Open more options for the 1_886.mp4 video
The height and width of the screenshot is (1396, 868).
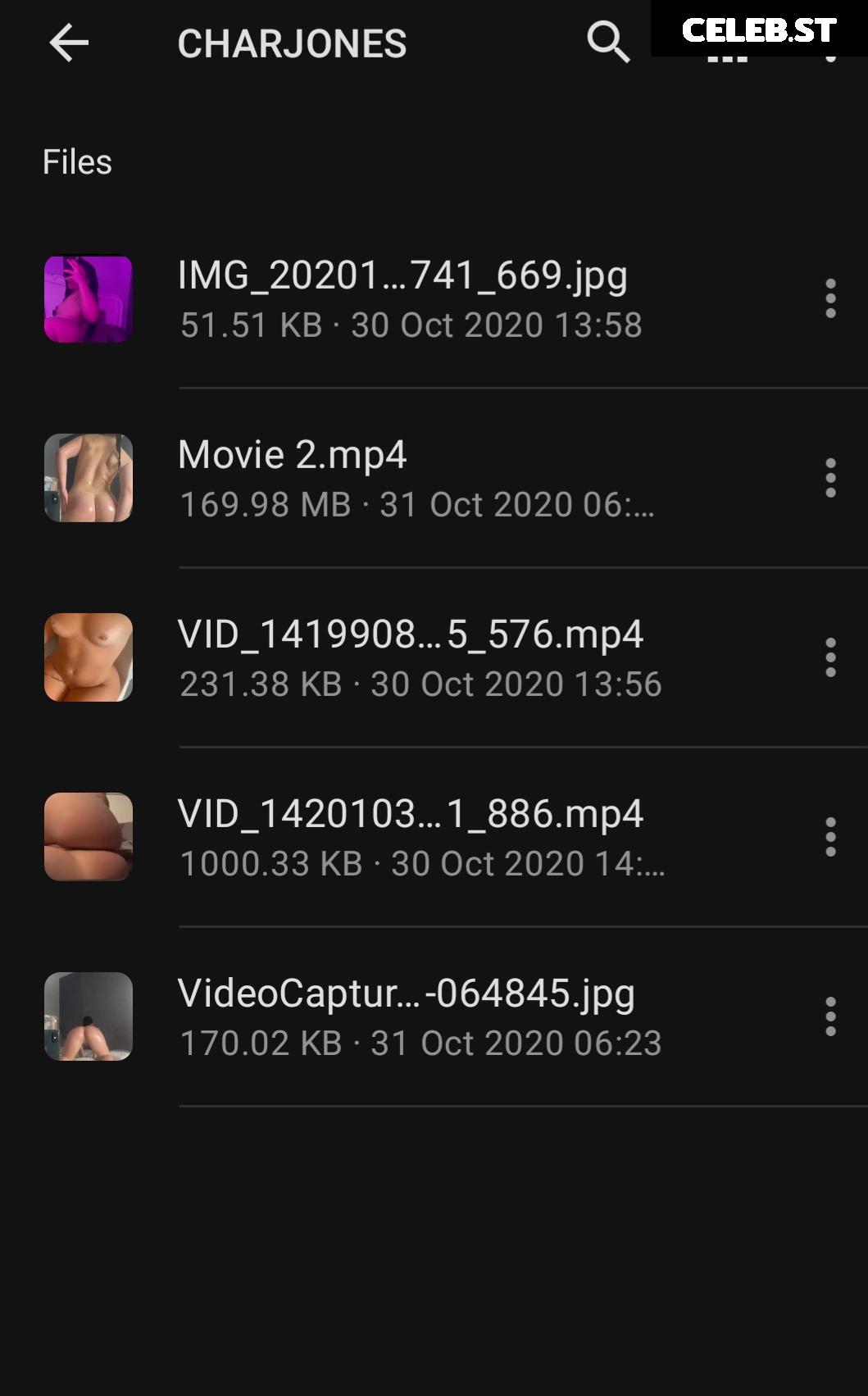coord(830,837)
